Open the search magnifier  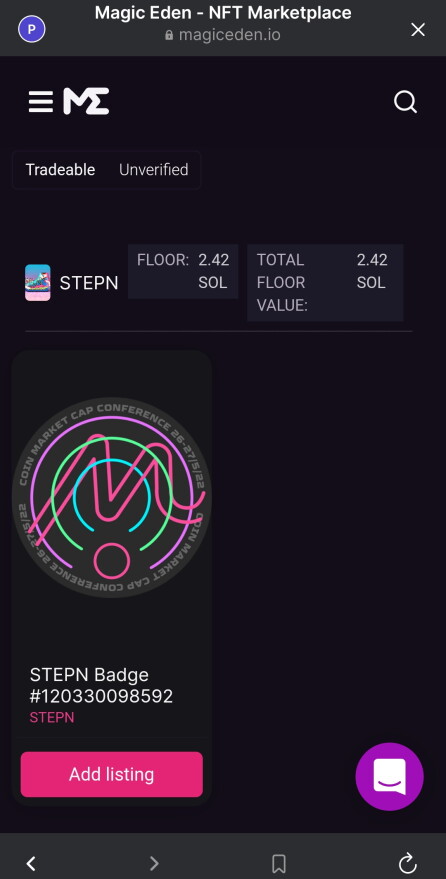coord(405,102)
